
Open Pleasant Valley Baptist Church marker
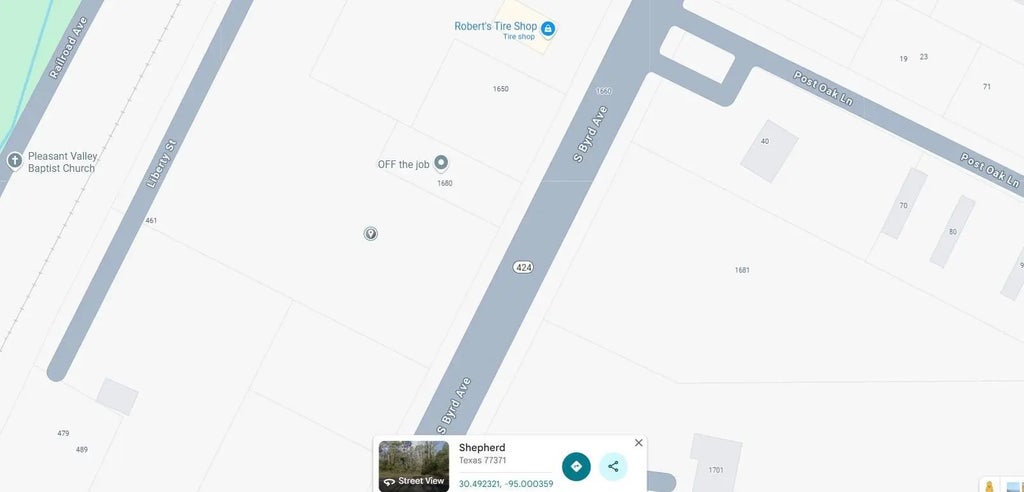point(15,160)
